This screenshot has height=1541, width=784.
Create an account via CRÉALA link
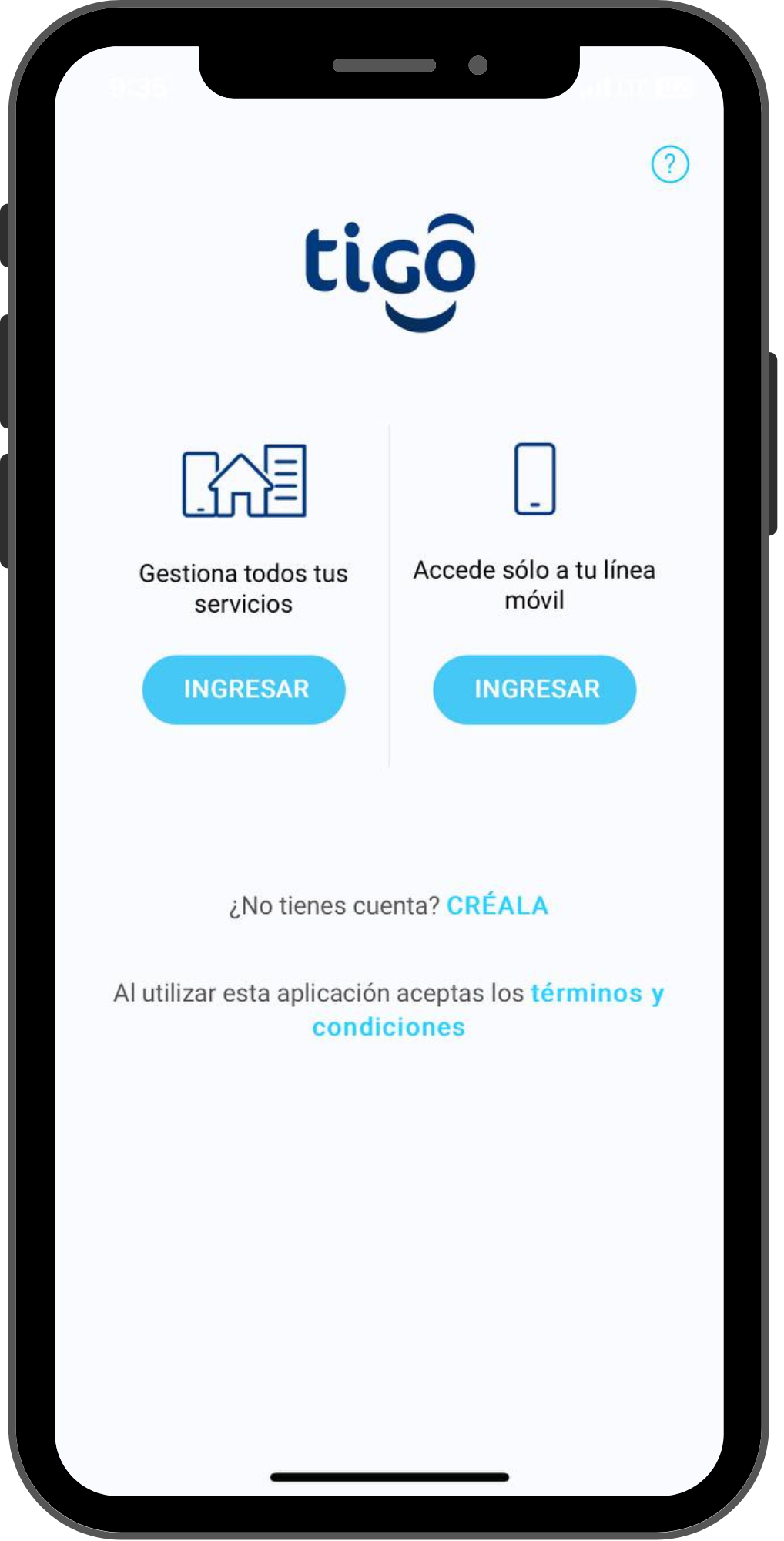(x=498, y=905)
